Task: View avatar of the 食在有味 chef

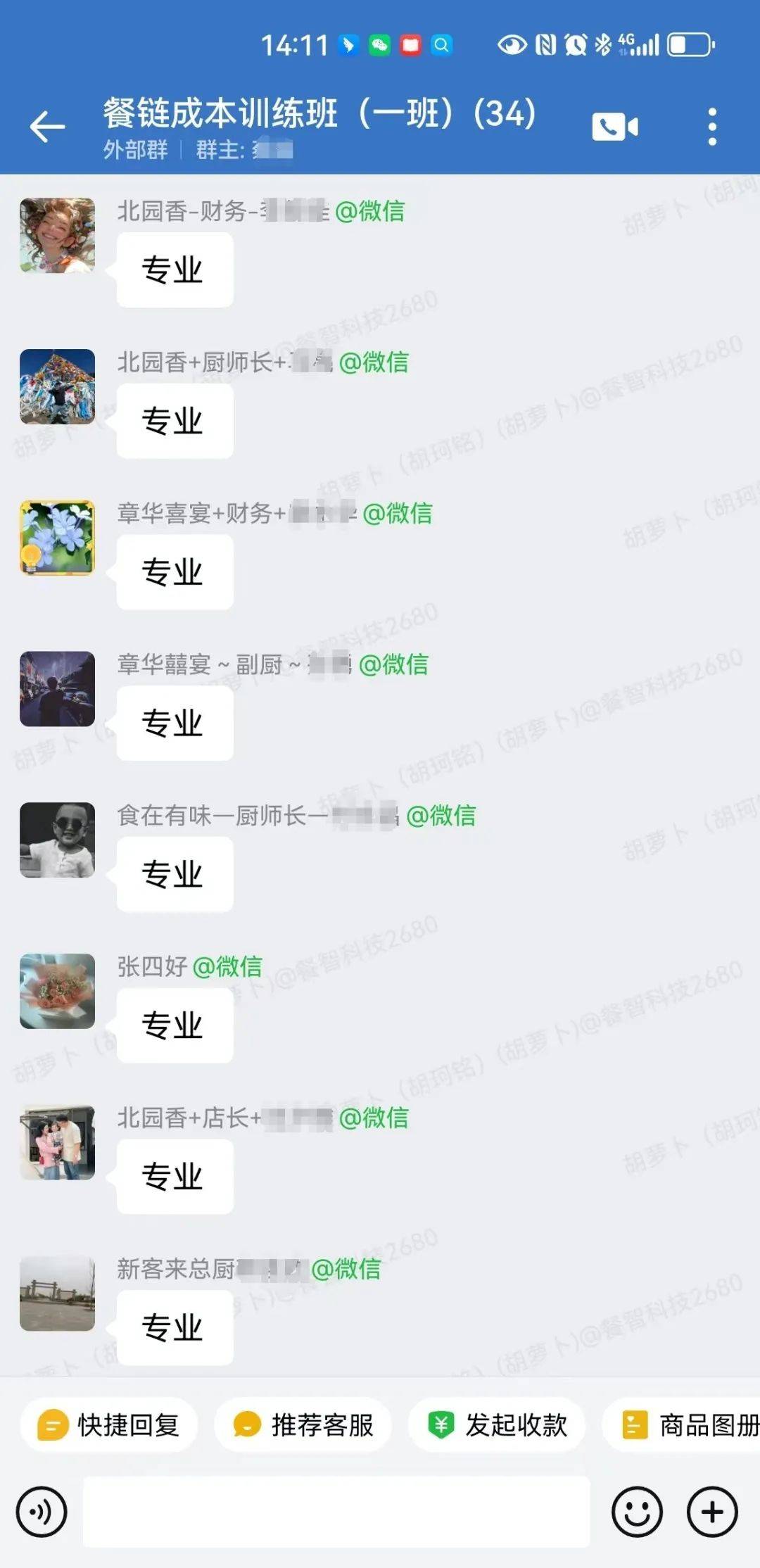Action: (x=57, y=840)
